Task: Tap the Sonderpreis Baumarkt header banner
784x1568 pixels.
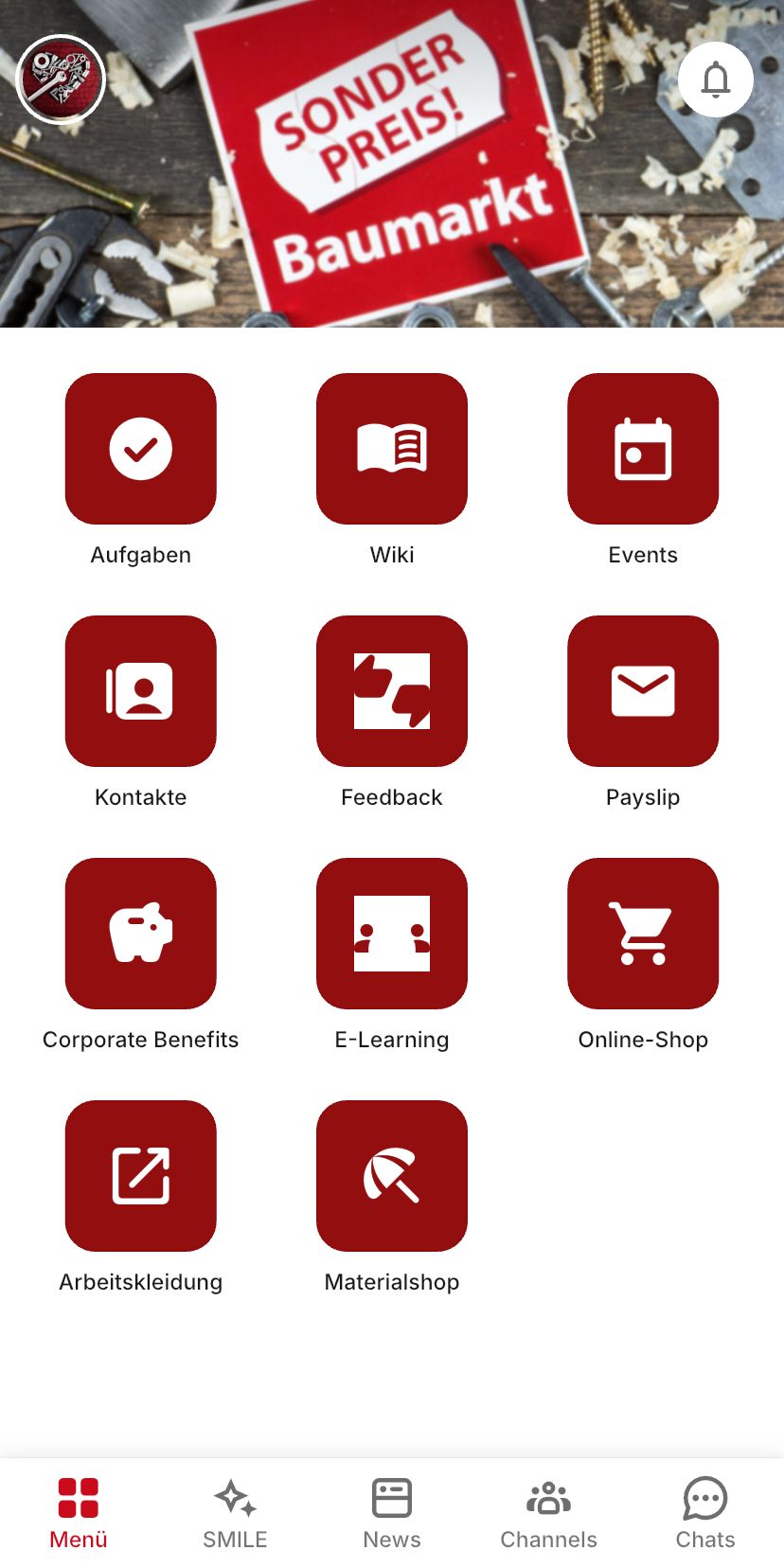Action: (392, 166)
